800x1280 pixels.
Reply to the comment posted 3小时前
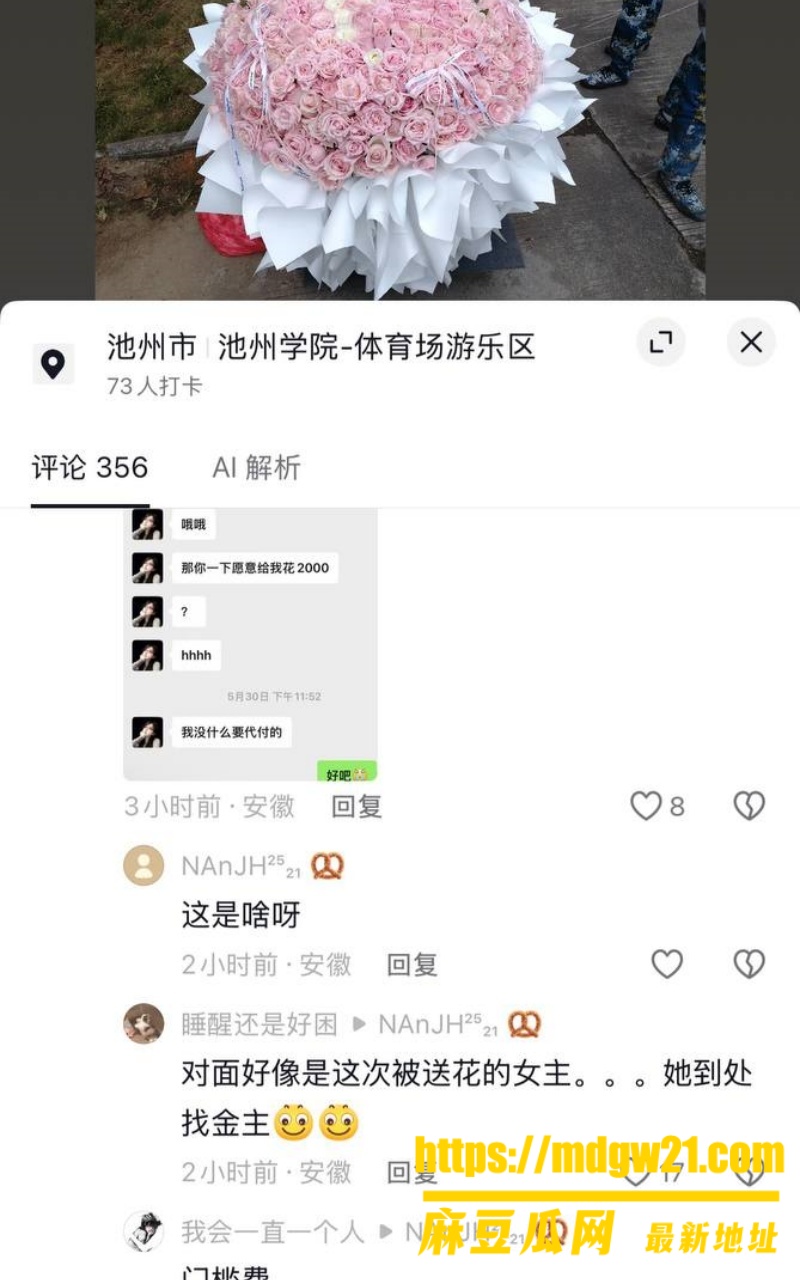357,806
